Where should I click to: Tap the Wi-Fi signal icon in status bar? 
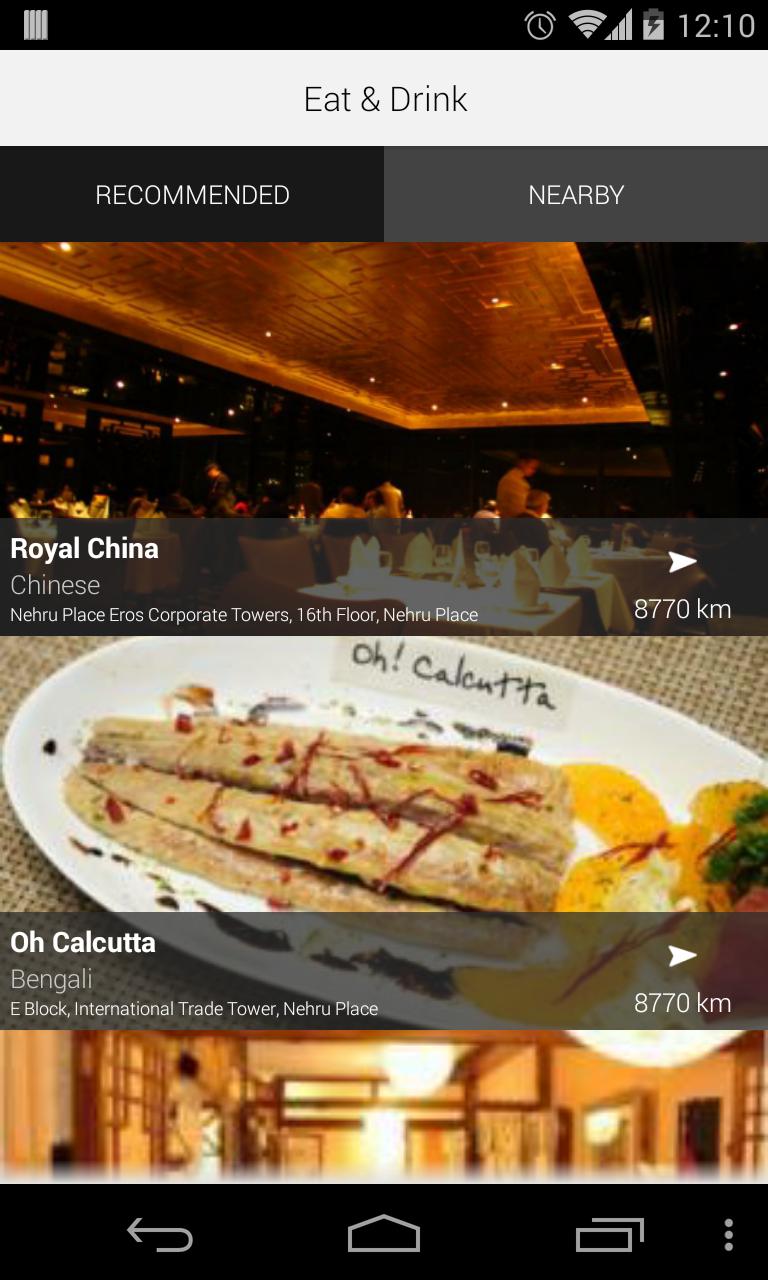(584, 26)
